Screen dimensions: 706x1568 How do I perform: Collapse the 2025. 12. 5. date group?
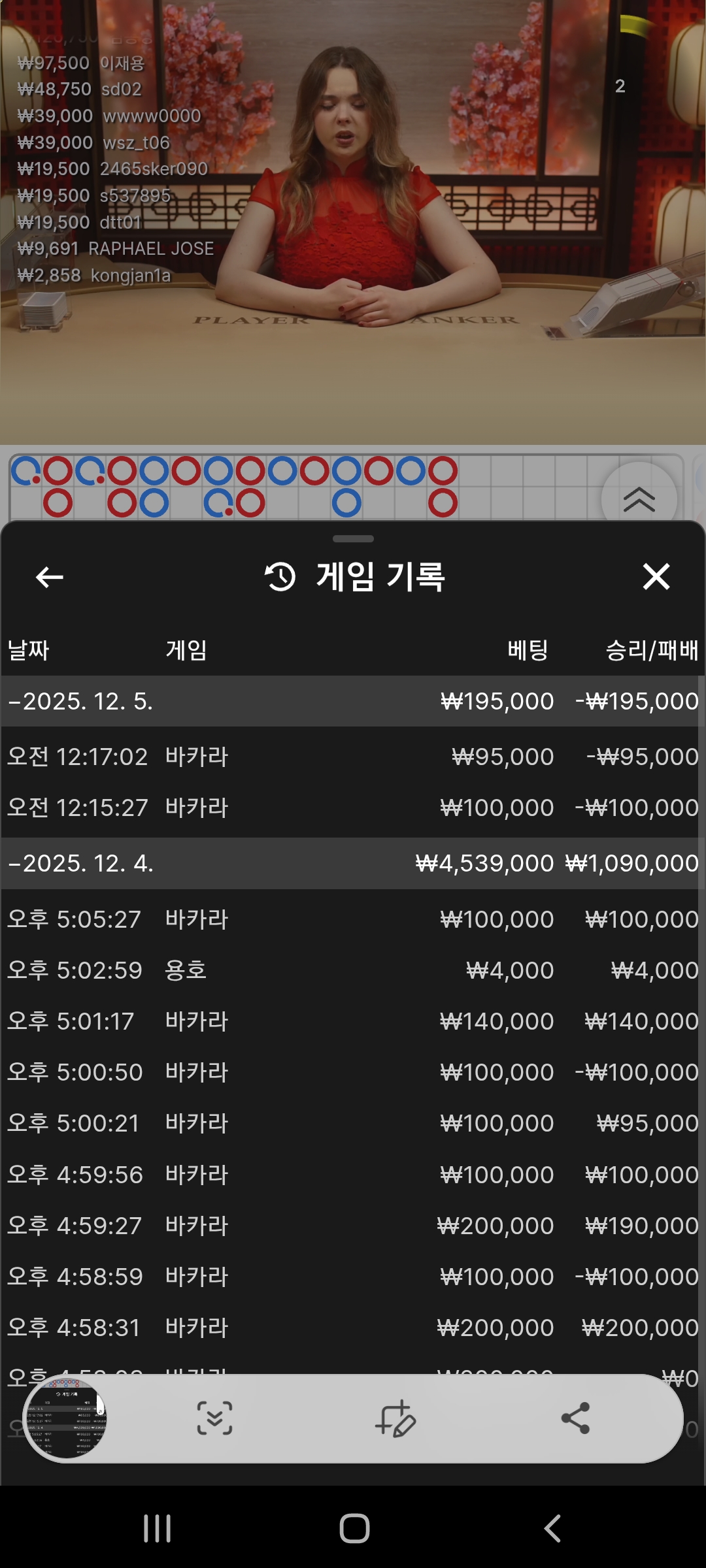point(81,702)
